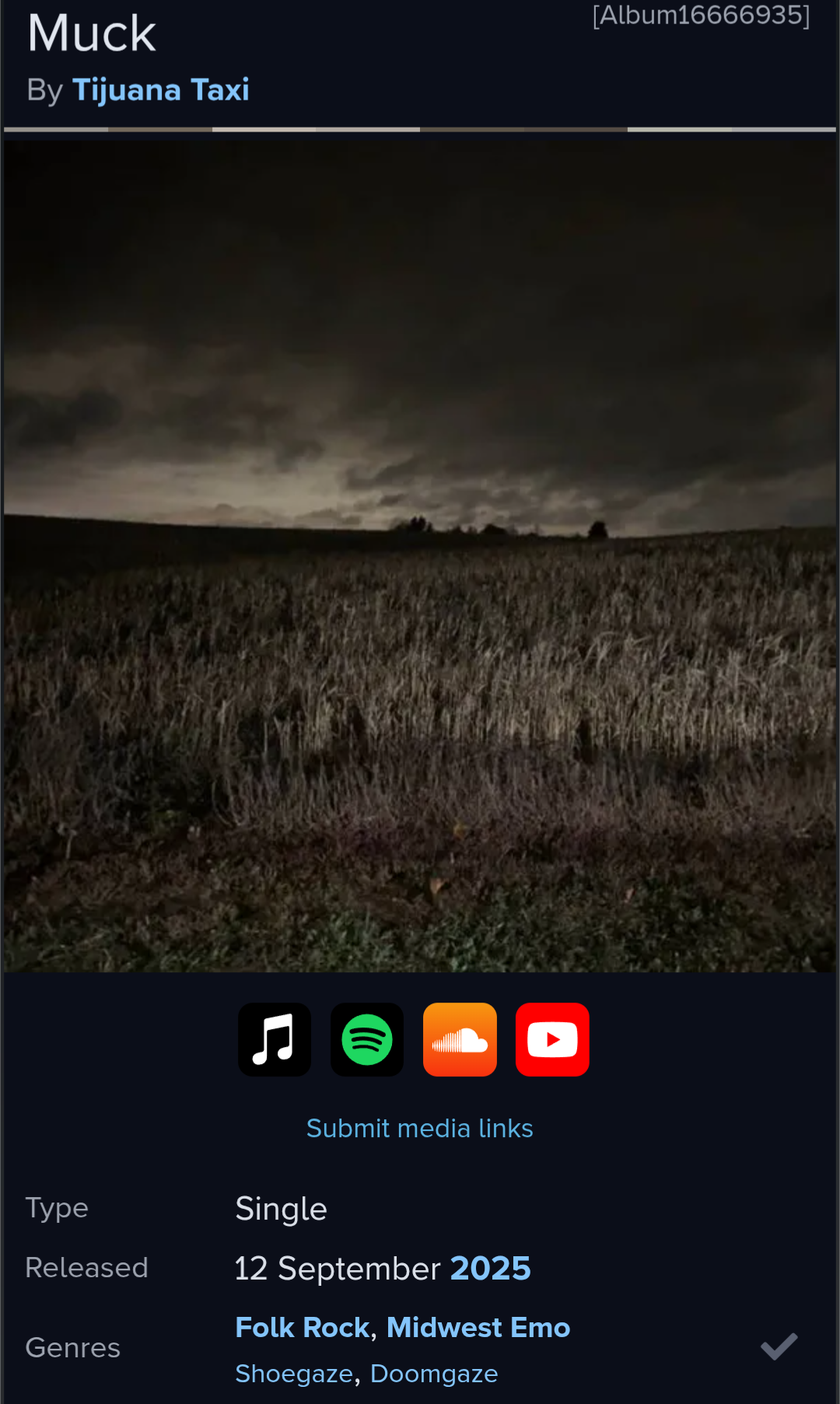The height and width of the screenshot is (1404, 840).
Task: Open the Midwest Emo genre
Action: (x=478, y=1327)
